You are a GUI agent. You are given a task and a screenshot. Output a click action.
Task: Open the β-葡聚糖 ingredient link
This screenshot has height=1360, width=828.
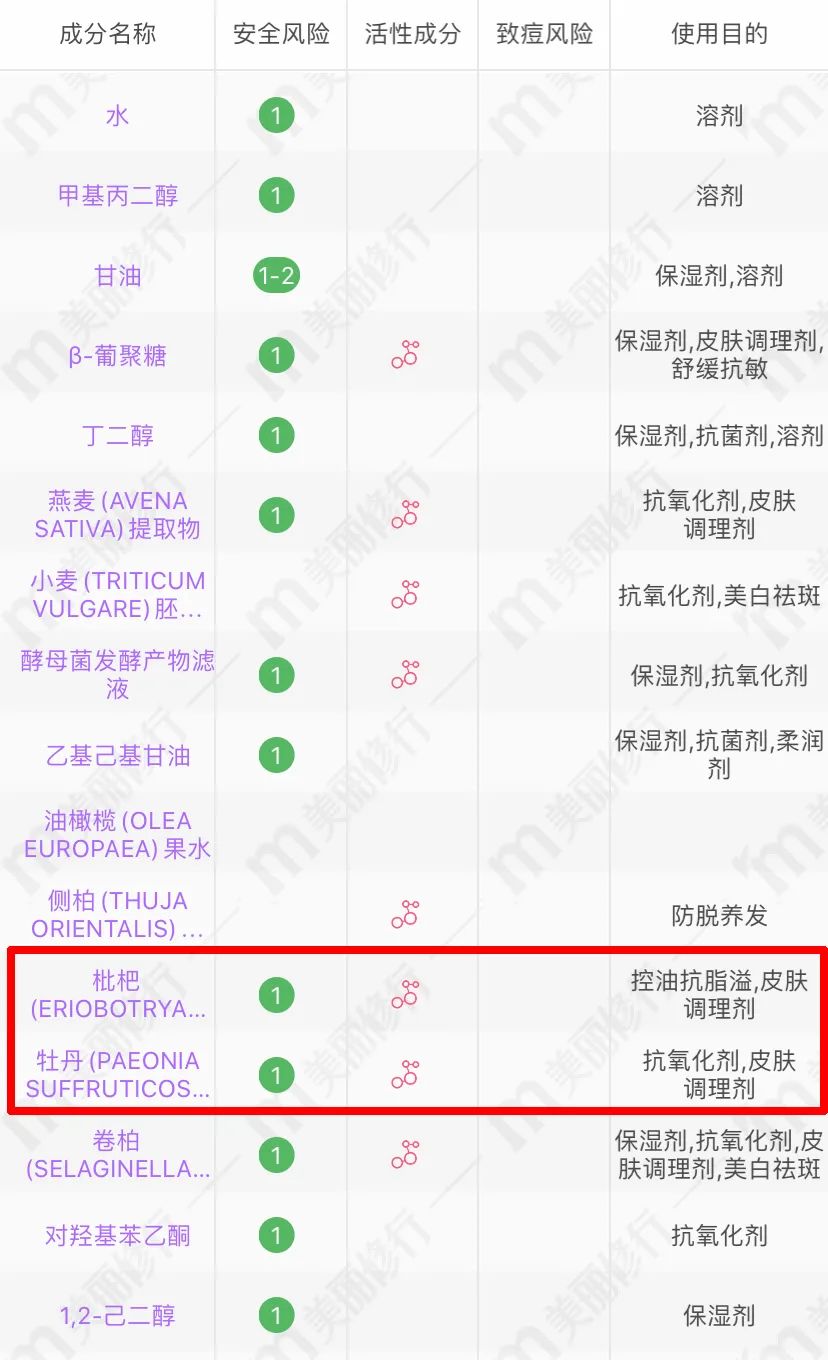point(118,356)
